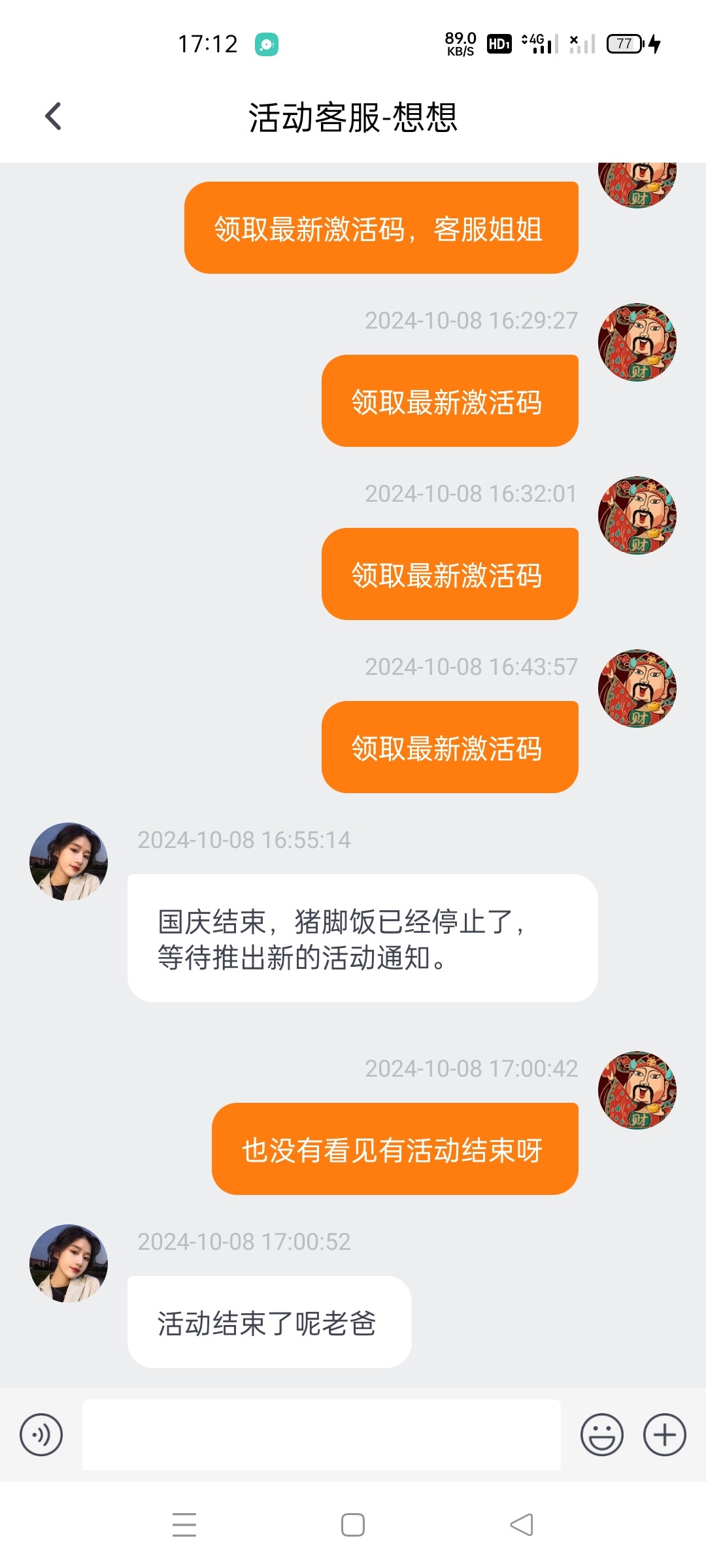706x1568 pixels.
Task: Tap the system home button
Action: 353,1525
